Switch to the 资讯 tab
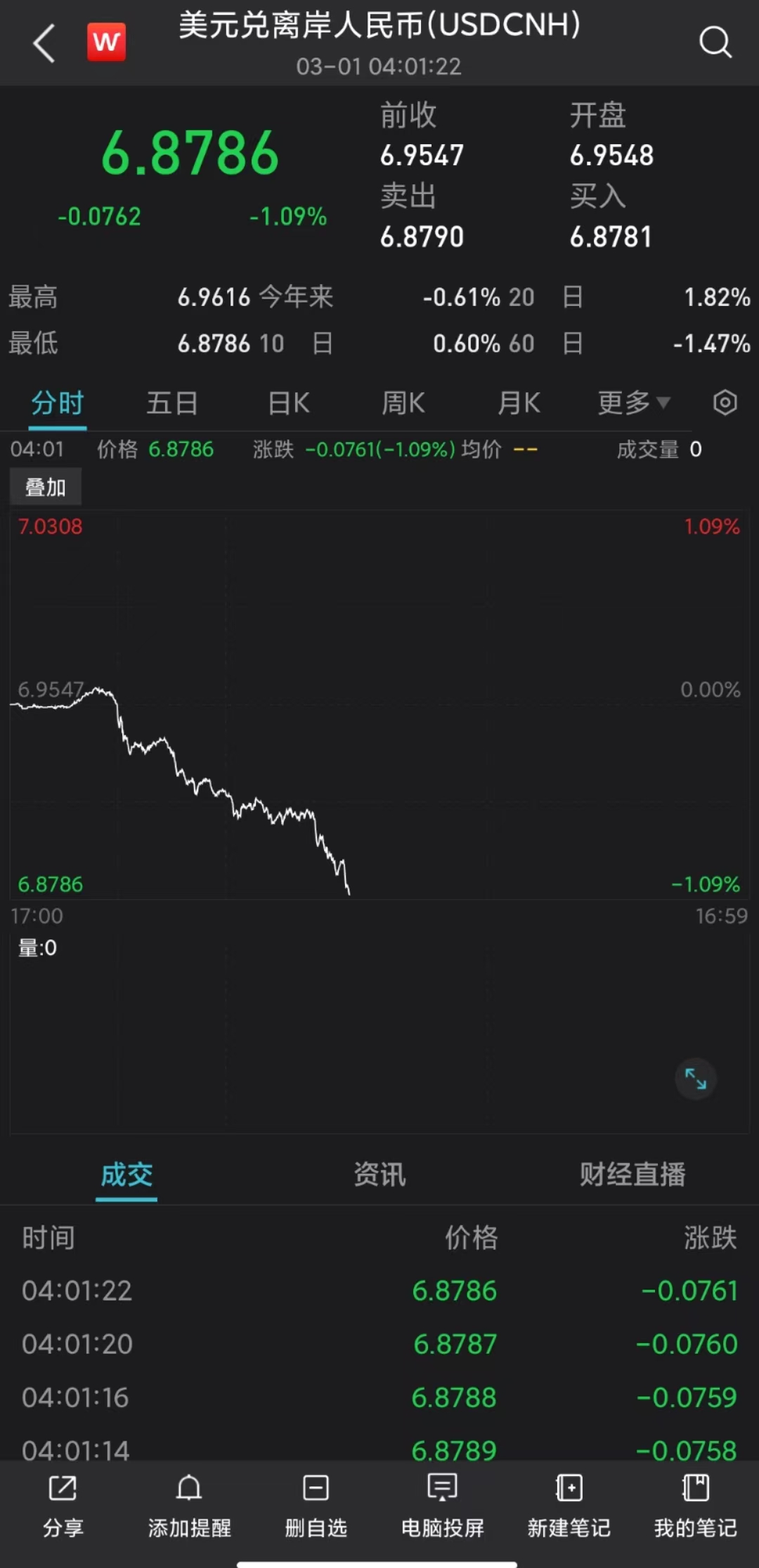This screenshot has height=1568, width=759. [x=379, y=1174]
